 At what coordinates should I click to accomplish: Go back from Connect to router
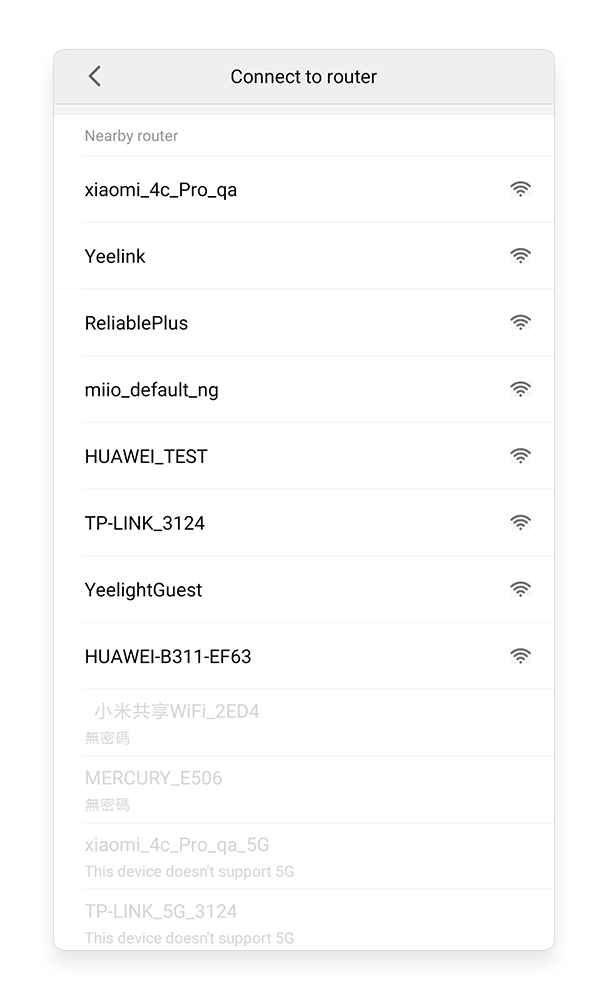pos(95,76)
